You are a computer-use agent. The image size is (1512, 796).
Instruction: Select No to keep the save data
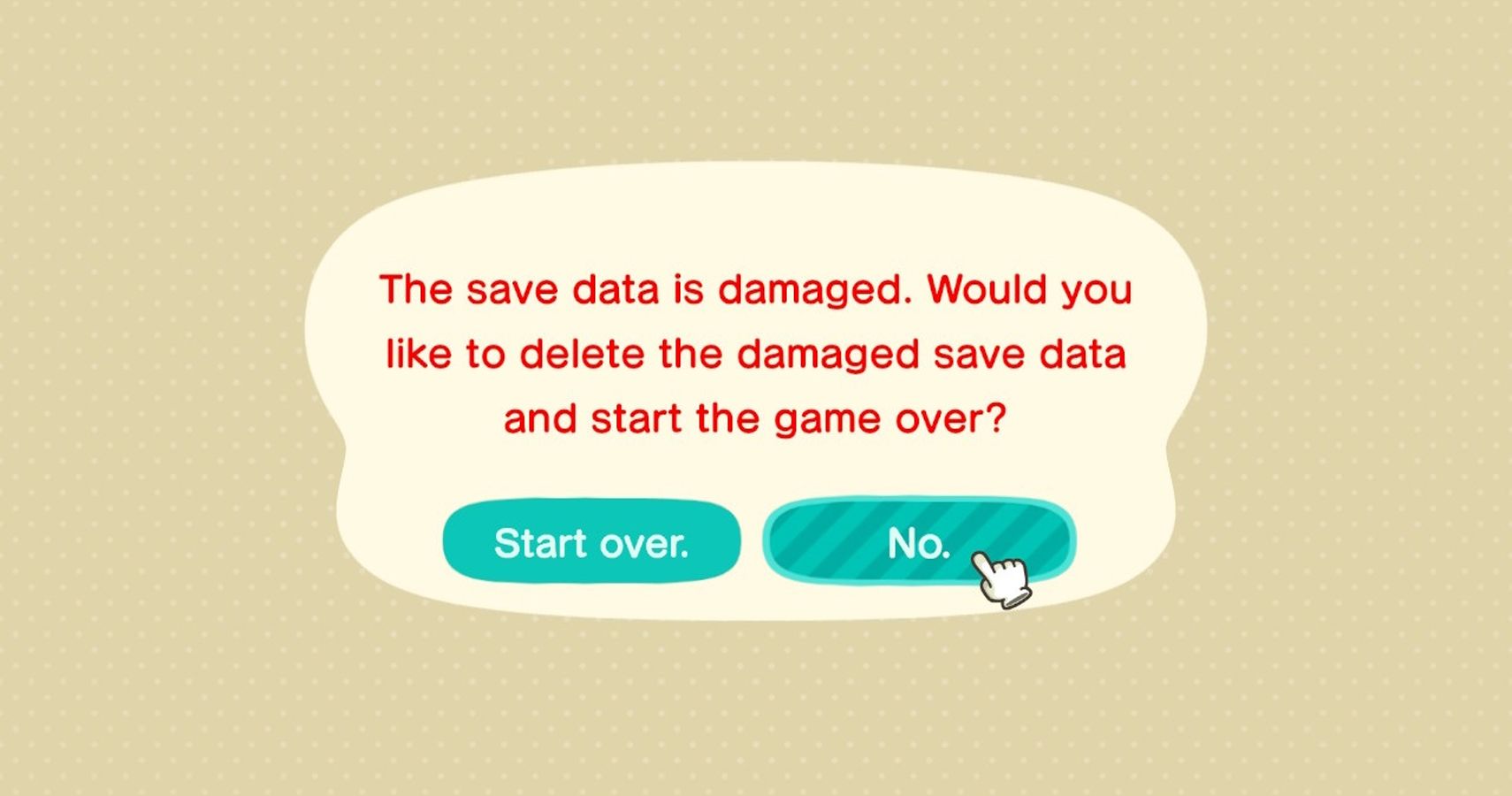918,541
